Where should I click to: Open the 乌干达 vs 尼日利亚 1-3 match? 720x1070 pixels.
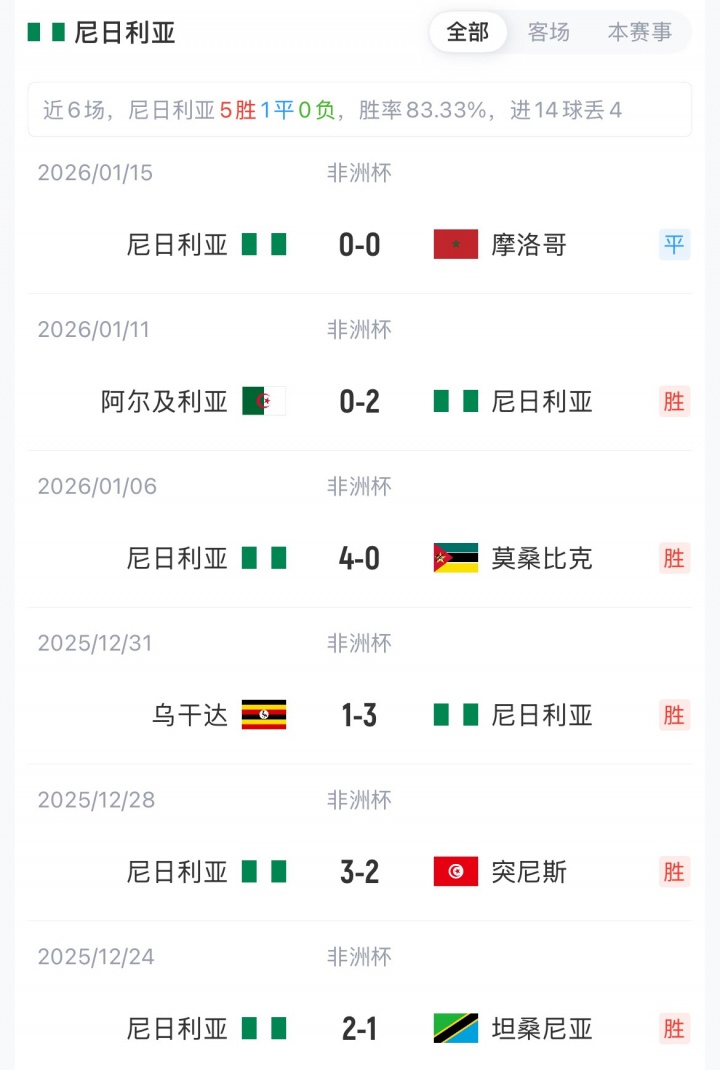click(359, 715)
